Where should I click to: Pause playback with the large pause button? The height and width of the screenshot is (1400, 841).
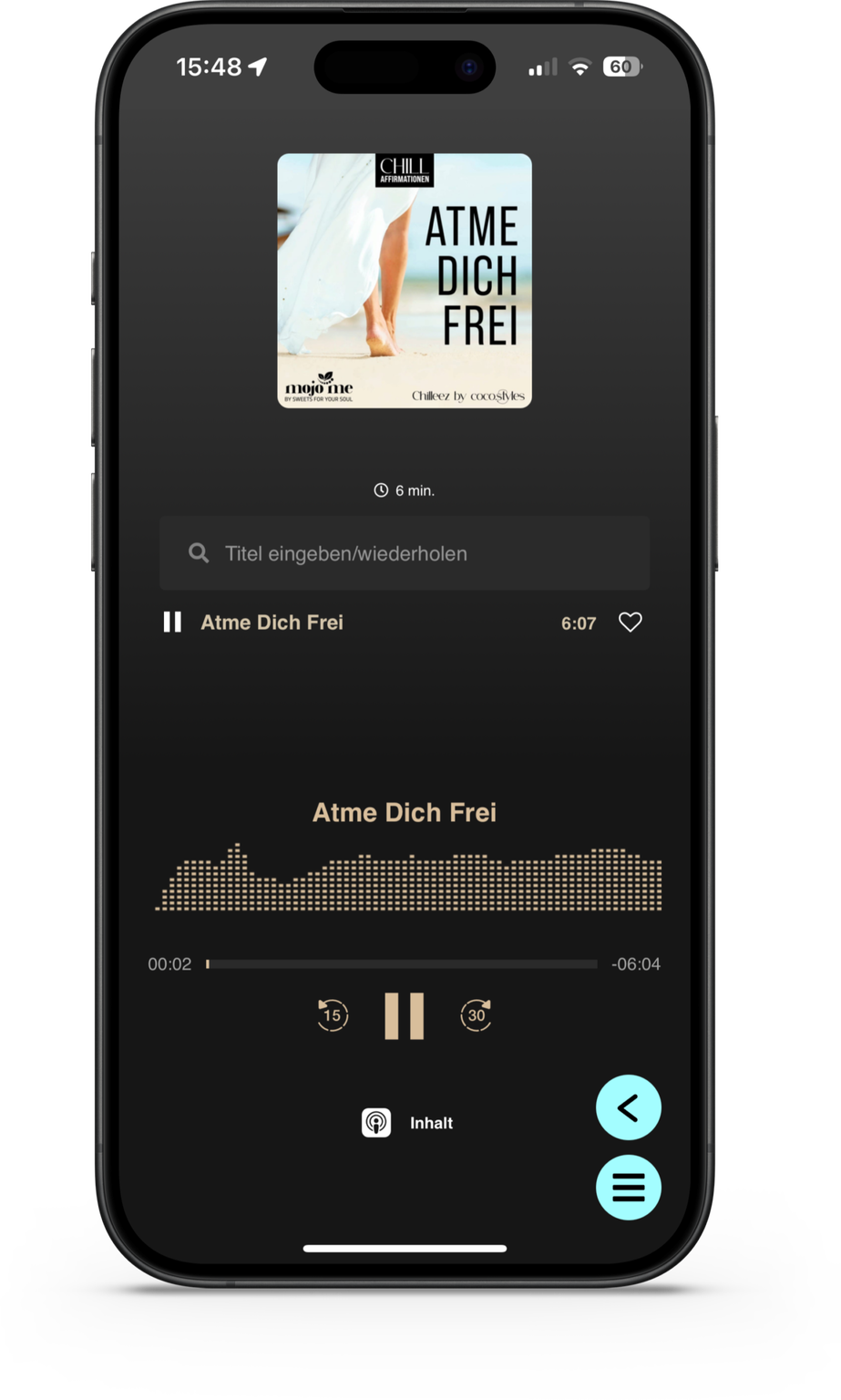(405, 1015)
